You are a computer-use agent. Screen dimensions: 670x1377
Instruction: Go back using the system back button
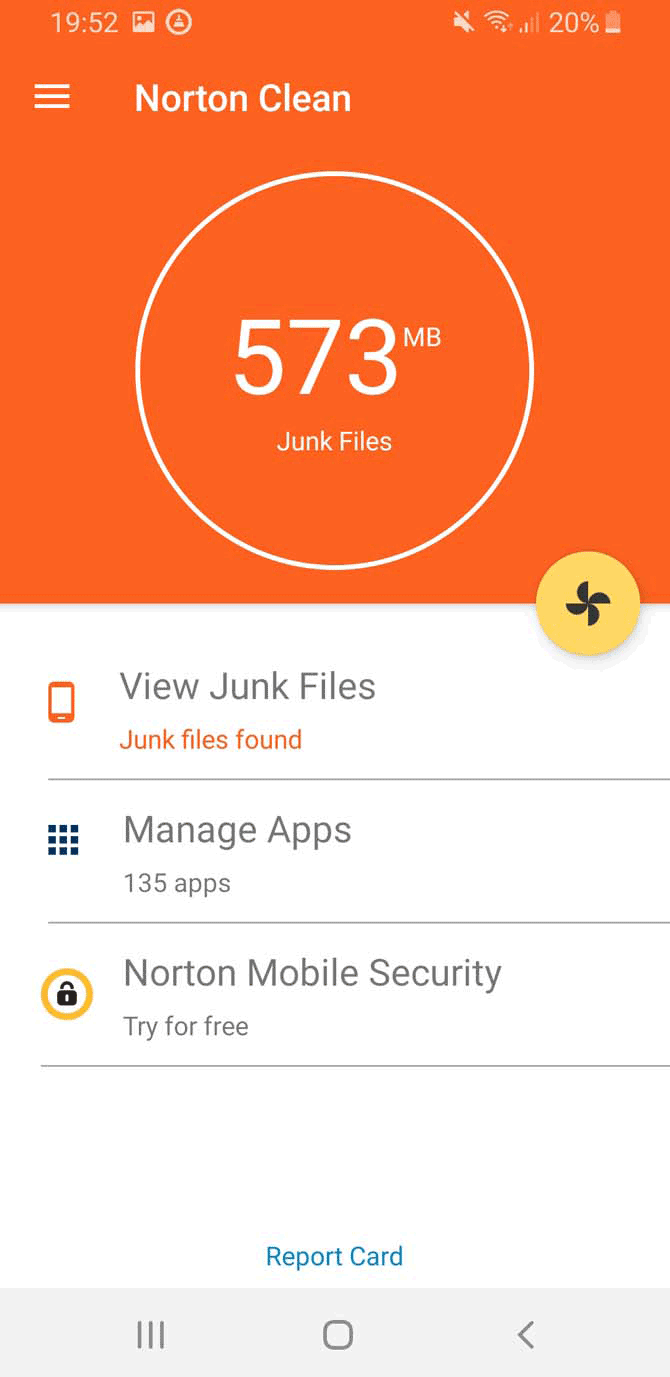coord(526,1334)
